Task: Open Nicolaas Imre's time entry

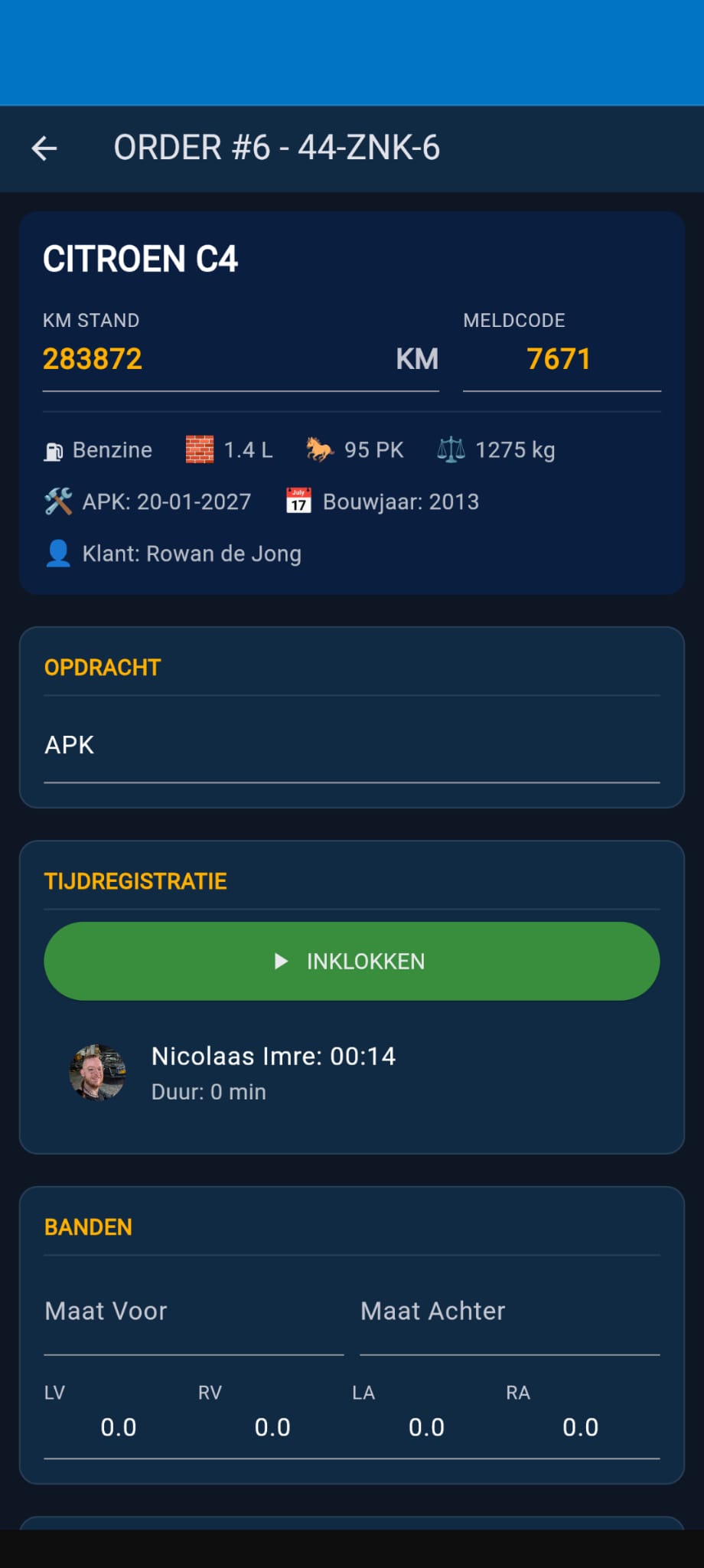Action: pyautogui.click(x=273, y=1072)
